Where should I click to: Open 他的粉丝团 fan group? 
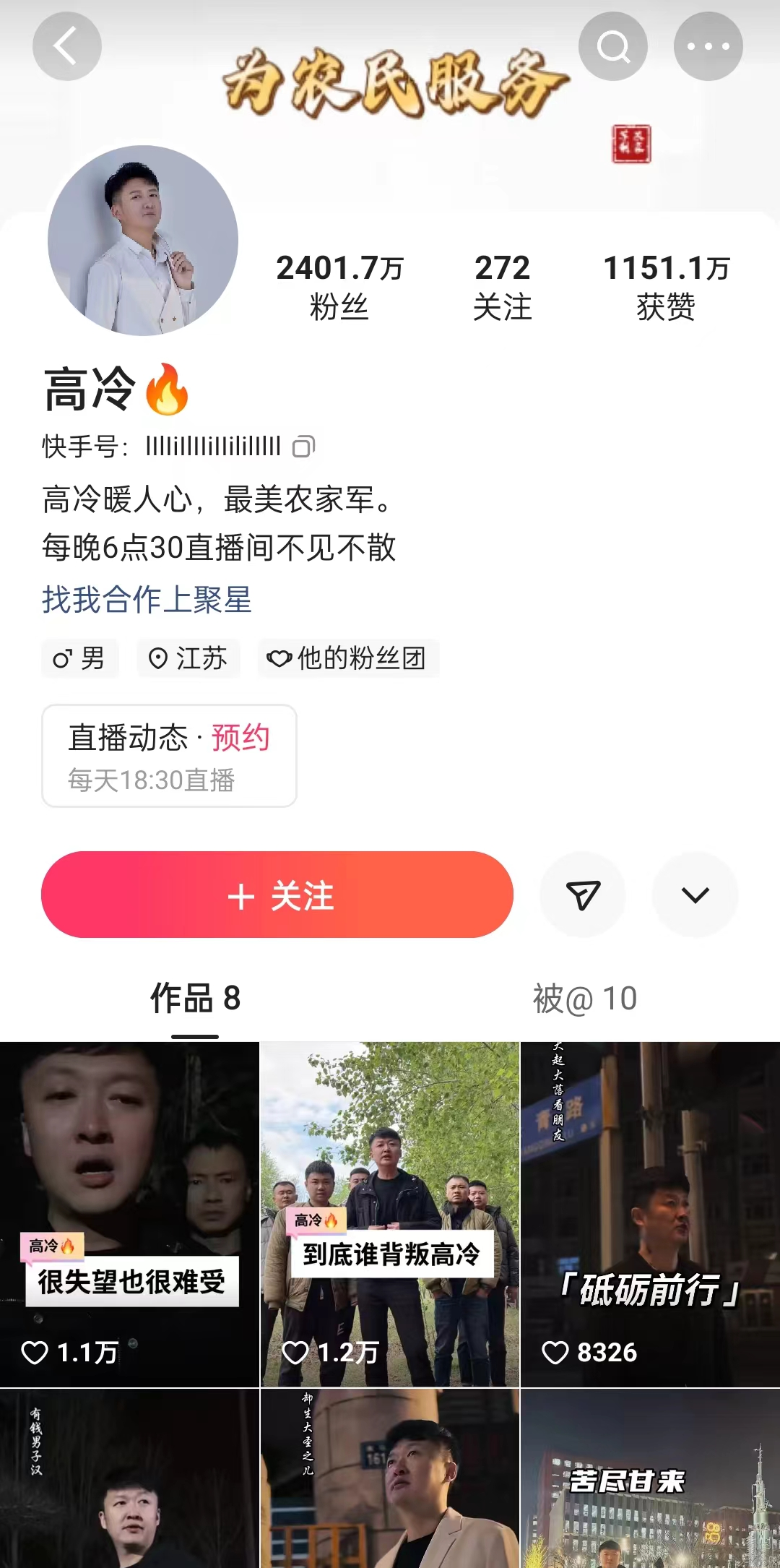point(348,658)
